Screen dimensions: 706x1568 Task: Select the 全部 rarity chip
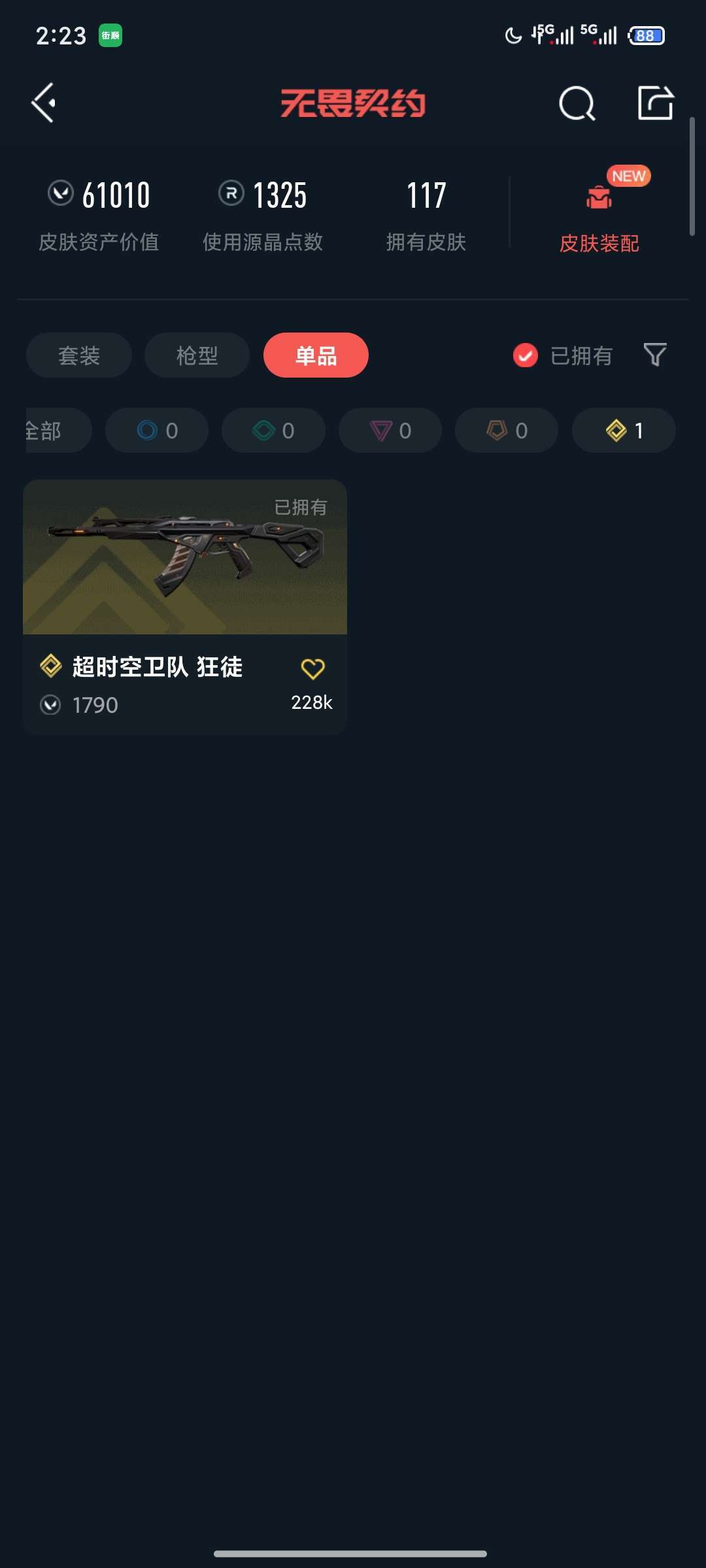click(52, 431)
